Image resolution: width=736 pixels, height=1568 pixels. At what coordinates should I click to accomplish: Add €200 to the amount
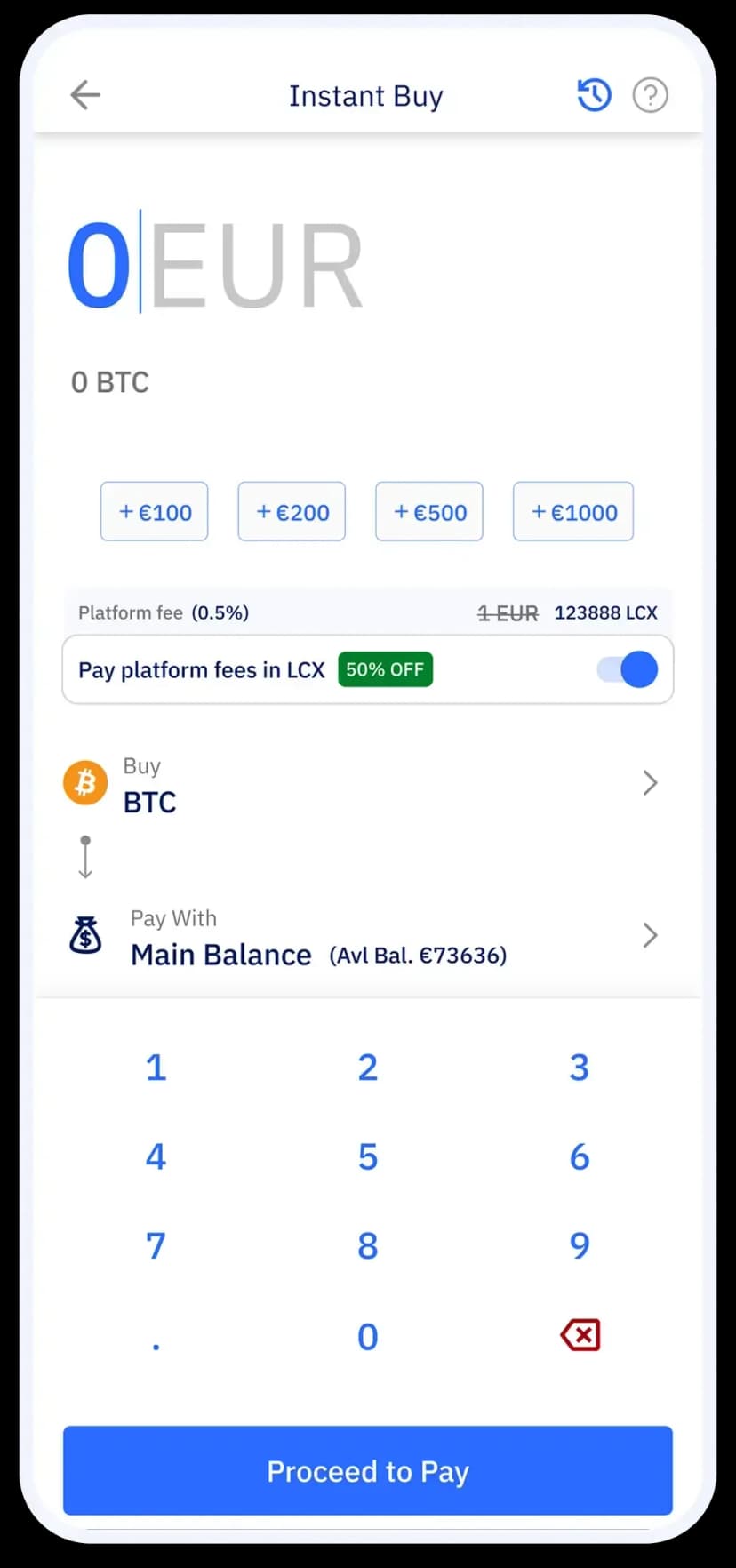292,512
